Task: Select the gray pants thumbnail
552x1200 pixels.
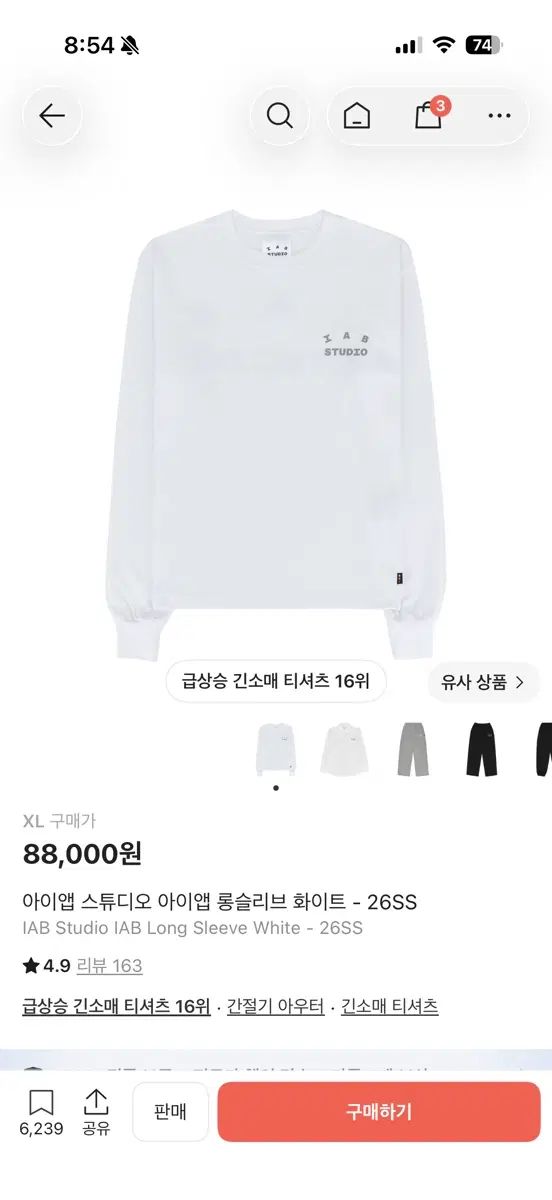Action: point(413,749)
